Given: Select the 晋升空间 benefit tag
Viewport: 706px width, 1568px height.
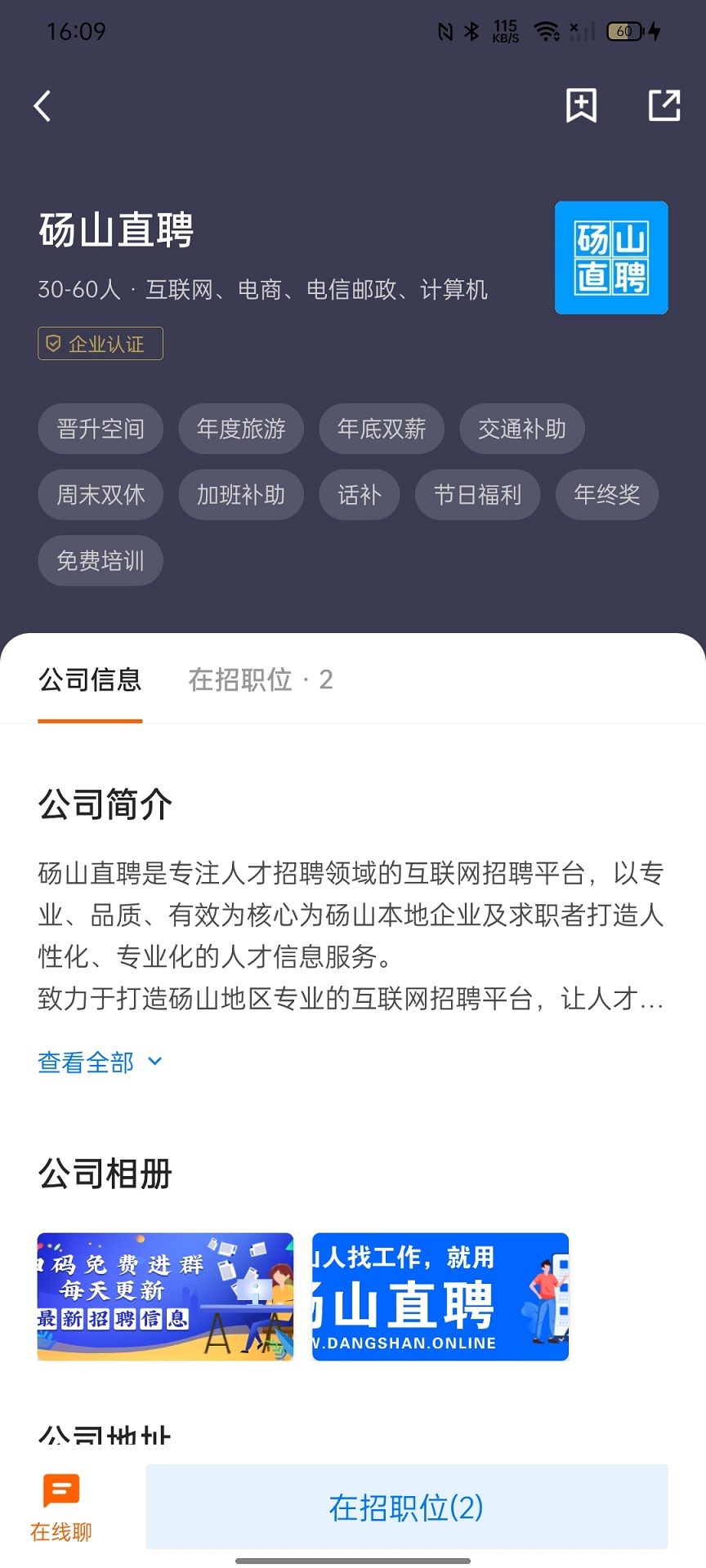Looking at the screenshot, I should [x=100, y=429].
